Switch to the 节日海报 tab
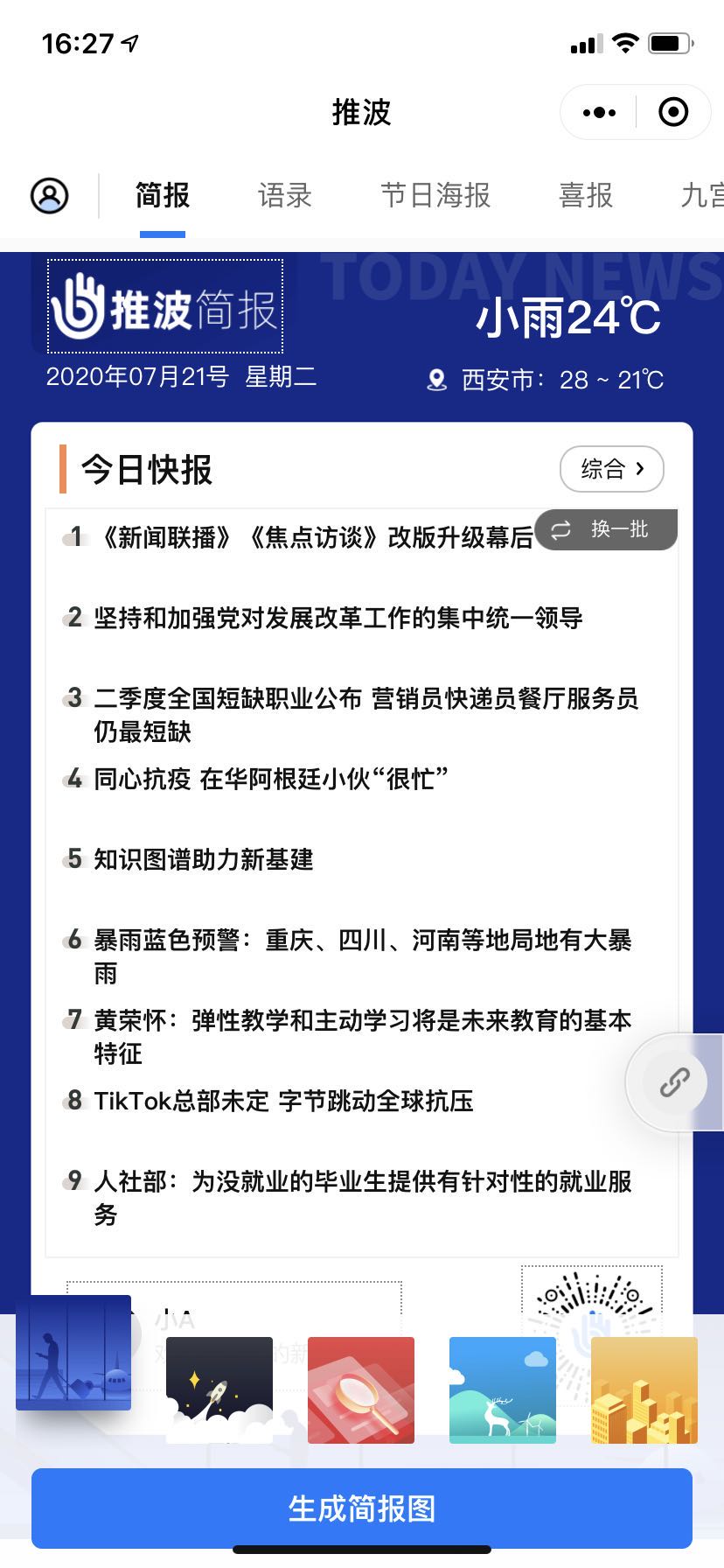724x1568 pixels. (435, 195)
